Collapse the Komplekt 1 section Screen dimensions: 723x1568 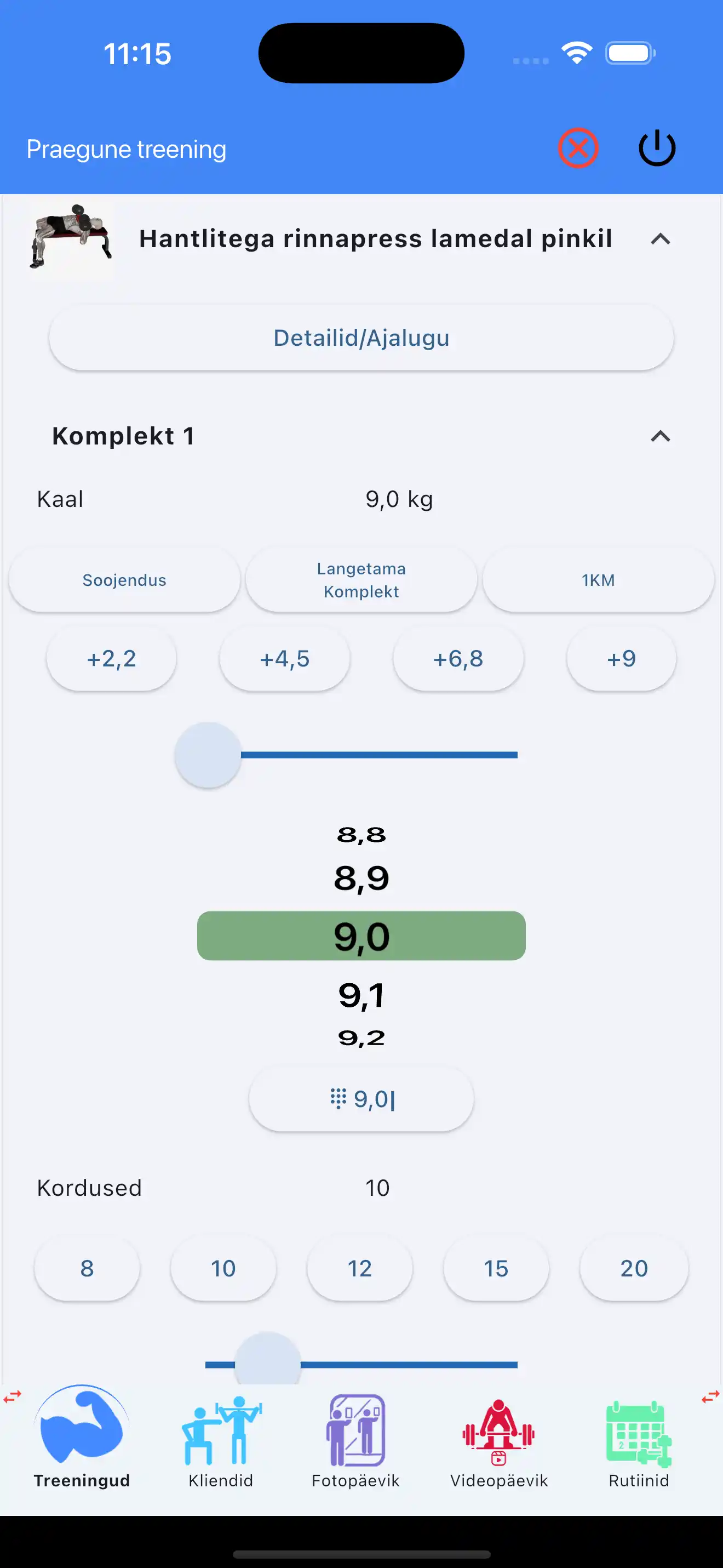click(662, 436)
